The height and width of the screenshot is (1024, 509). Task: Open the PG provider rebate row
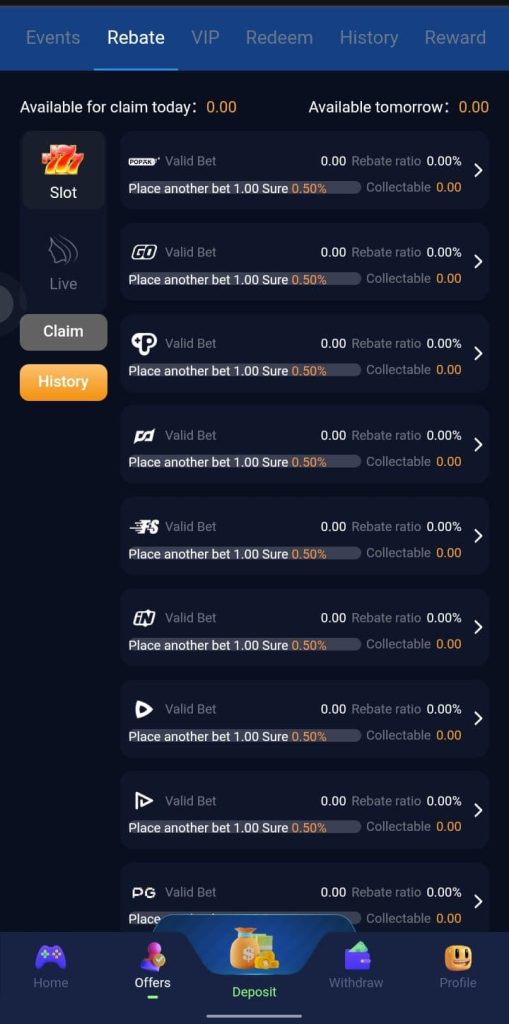pyautogui.click(x=304, y=898)
